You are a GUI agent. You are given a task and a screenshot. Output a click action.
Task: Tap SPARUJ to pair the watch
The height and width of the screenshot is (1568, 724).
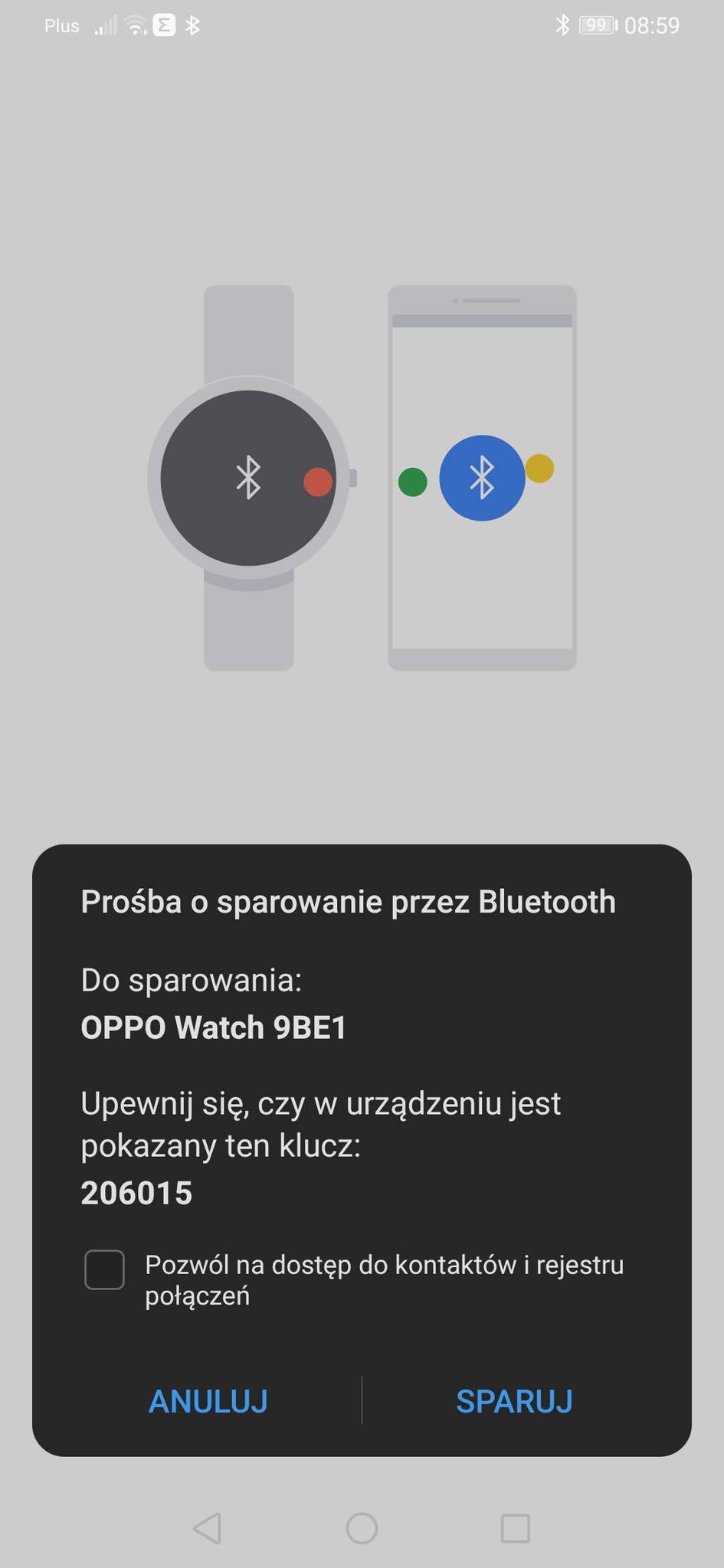pyautogui.click(x=514, y=1401)
